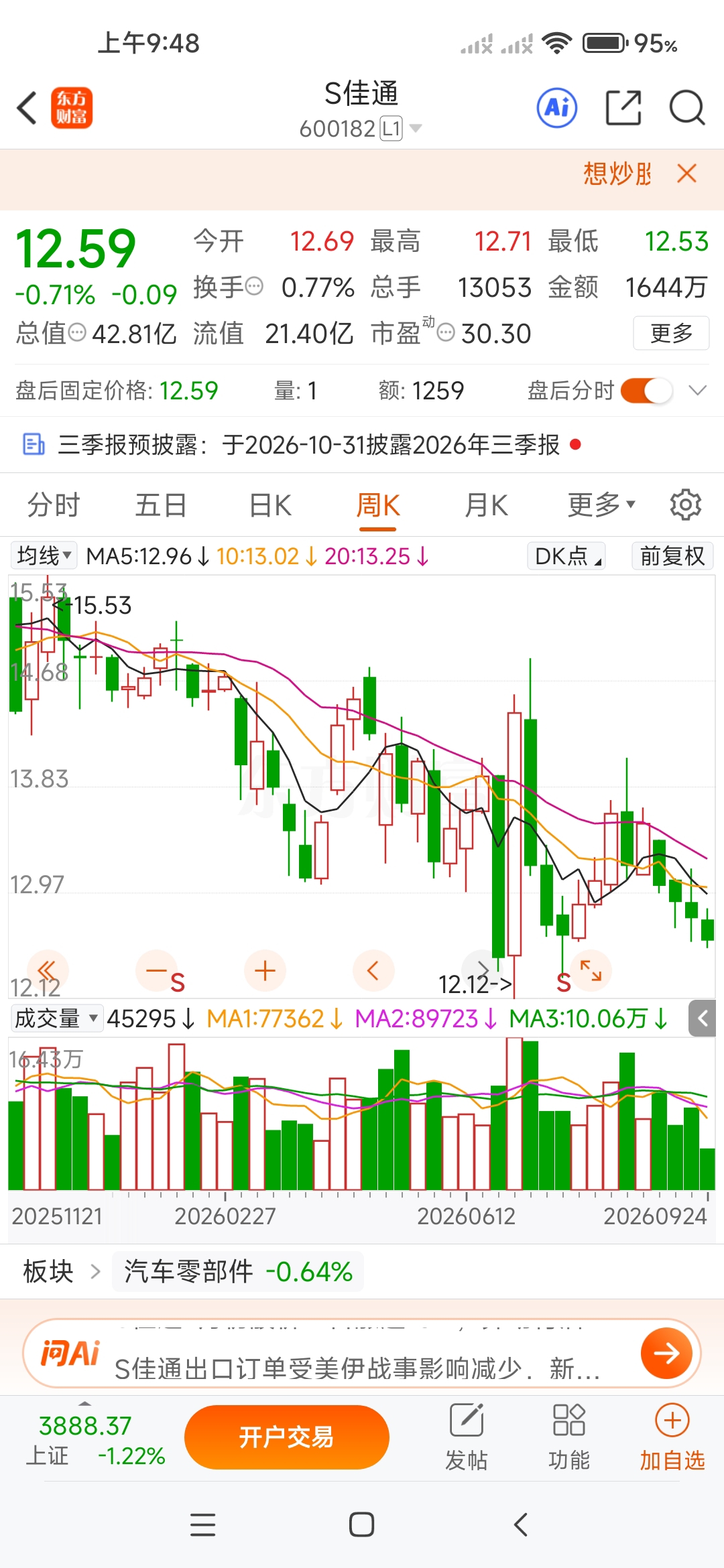Add the stock via 加自选
724x1568 pixels.
[672, 1437]
